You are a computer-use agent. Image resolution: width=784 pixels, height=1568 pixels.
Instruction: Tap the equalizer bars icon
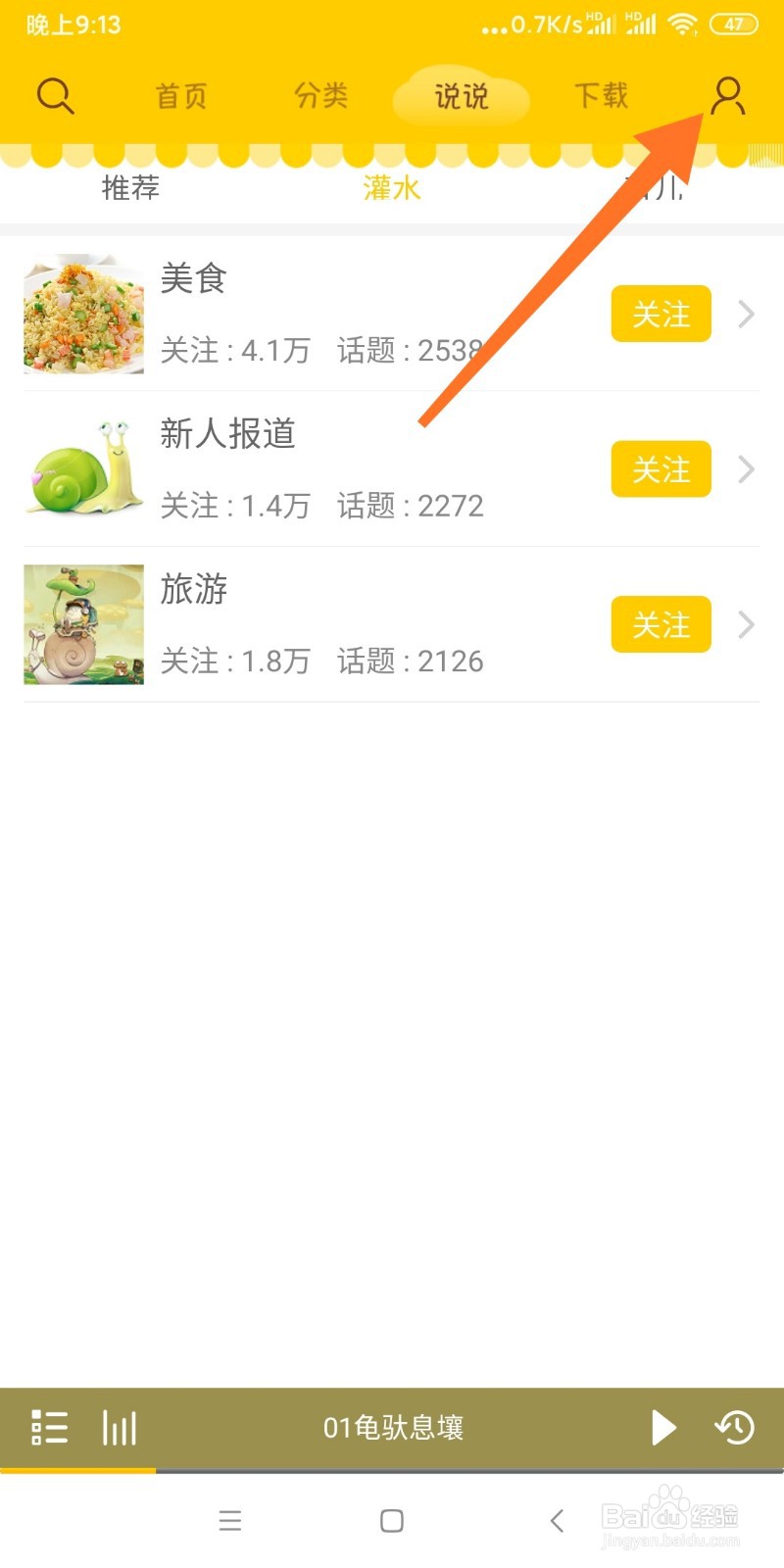tap(120, 1427)
